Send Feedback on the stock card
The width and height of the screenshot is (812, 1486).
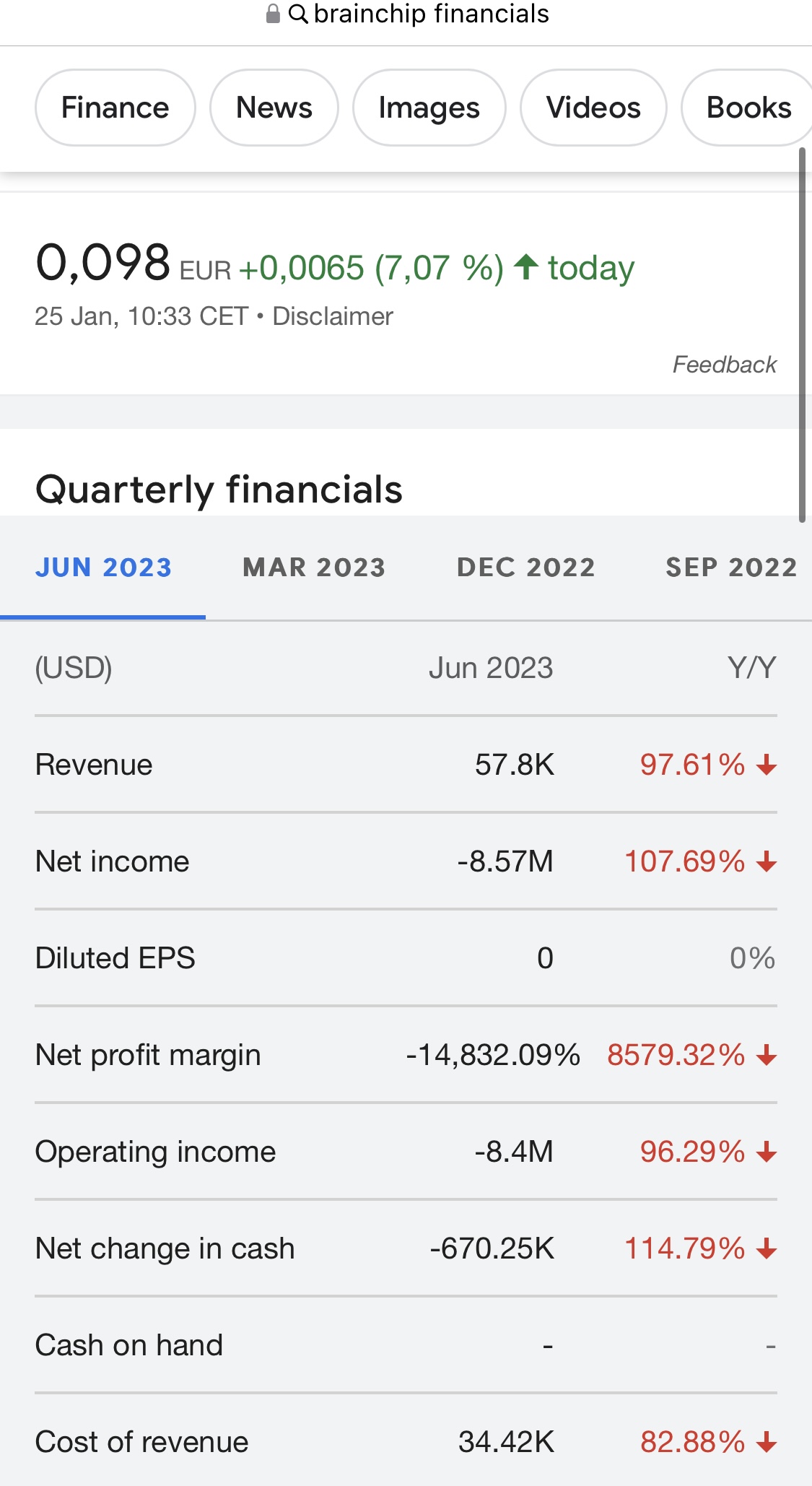pyautogui.click(x=725, y=365)
